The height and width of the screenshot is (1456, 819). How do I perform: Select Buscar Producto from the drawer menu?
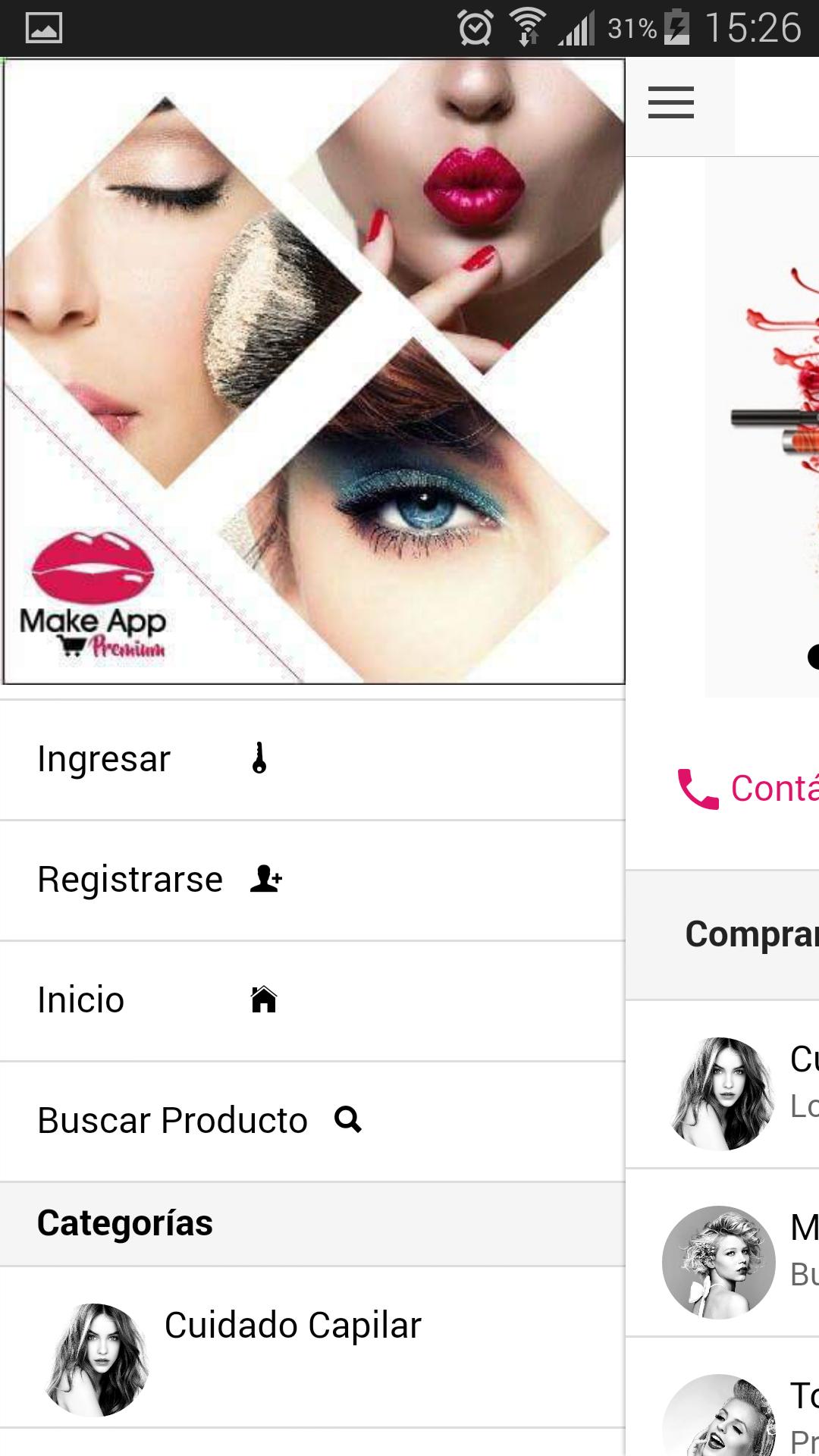coord(172,1120)
